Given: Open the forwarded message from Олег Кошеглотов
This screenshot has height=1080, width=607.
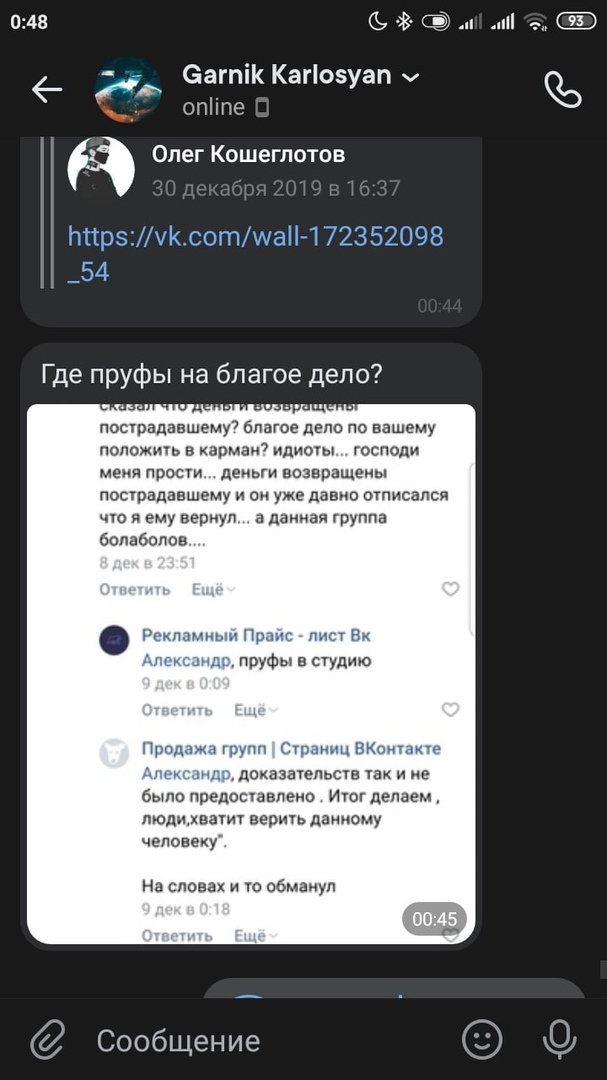Looking at the screenshot, I should point(248,155).
